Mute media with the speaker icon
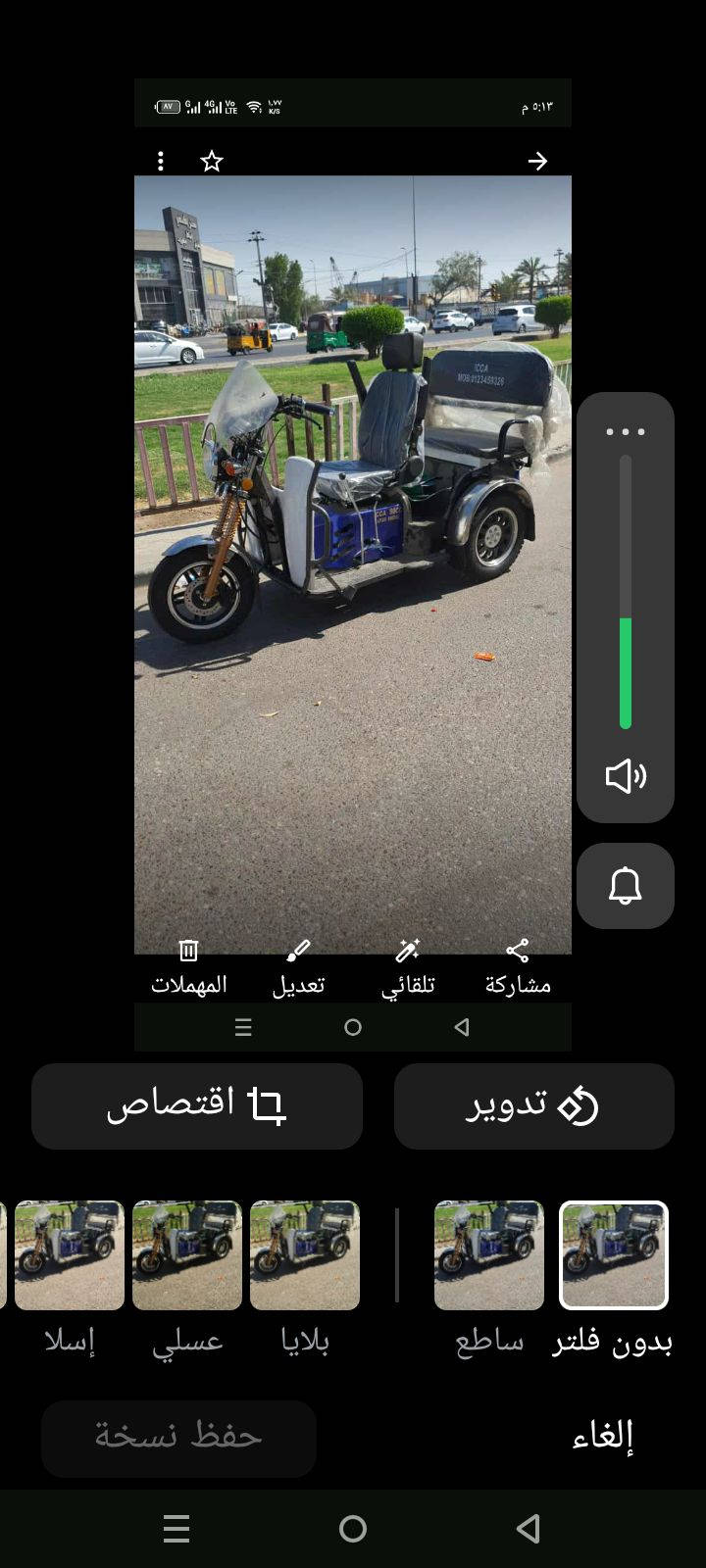Image resolution: width=706 pixels, height=1568 pixels. [626, 776]
